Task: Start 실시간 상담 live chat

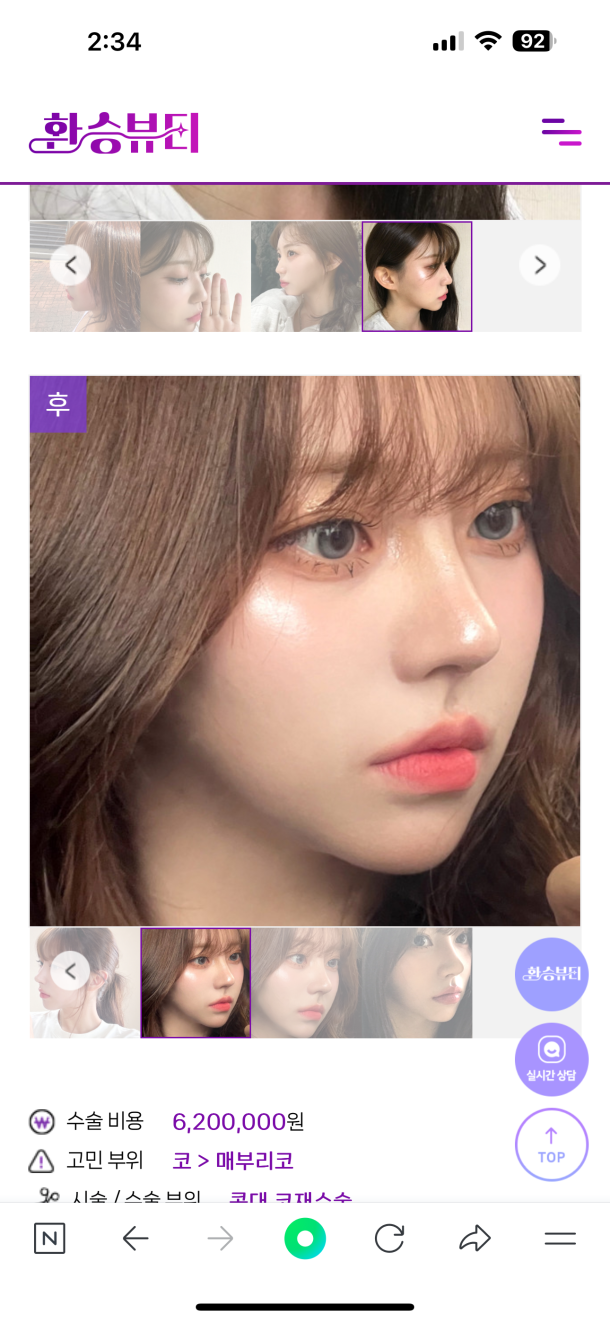Action: pyautogui.click(x=552, y=1059)
